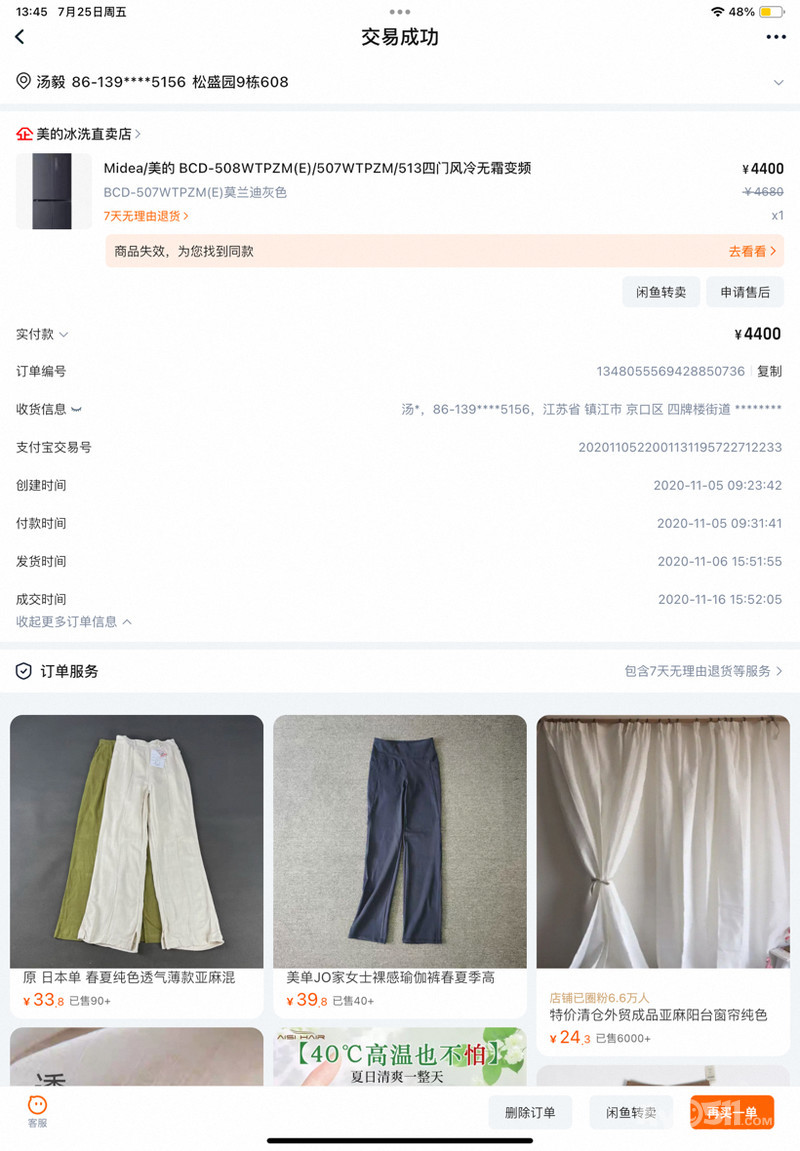
Task: Tap 闲鱼转卖 beside 申请售后
Action: tap(661, 292)
